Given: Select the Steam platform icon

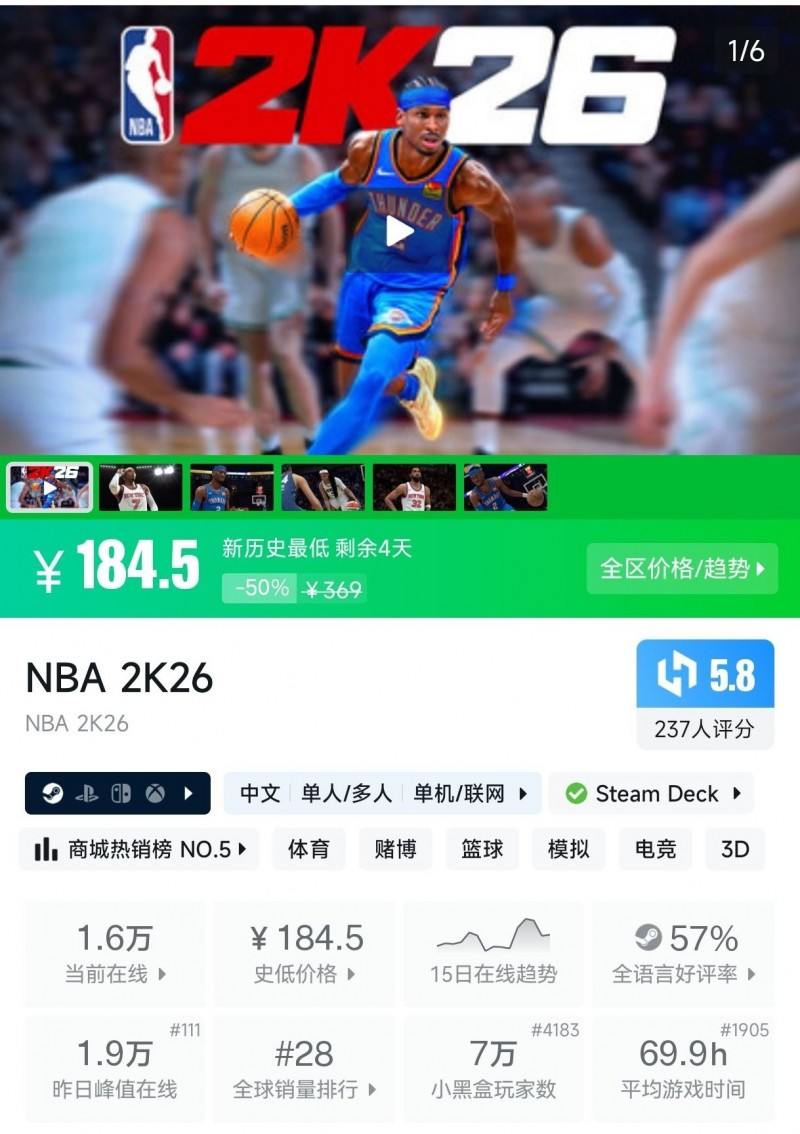Looking at the screenshot, I should click(51, 793).
